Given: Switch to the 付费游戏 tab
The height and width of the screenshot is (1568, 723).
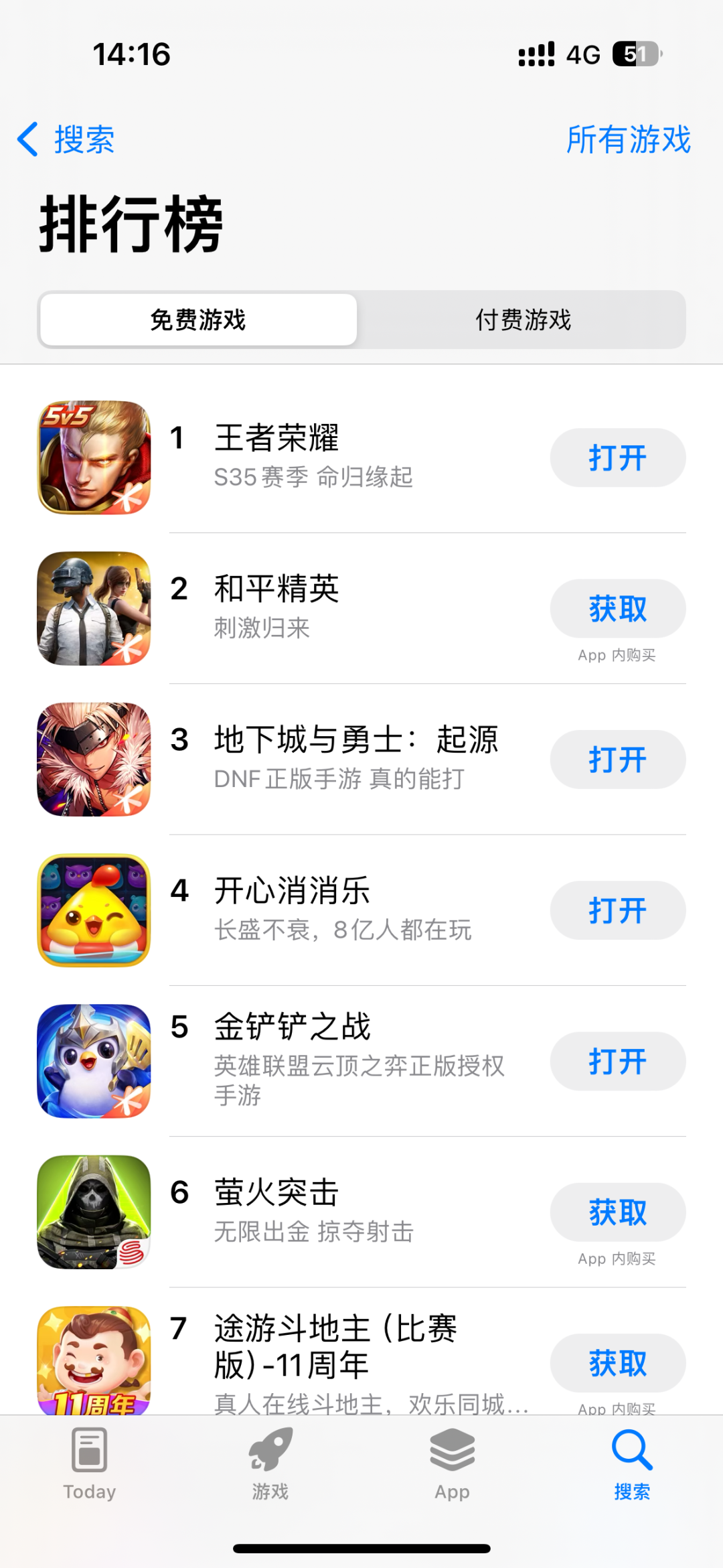Looking at the screenshot, I should coord(524,320).
